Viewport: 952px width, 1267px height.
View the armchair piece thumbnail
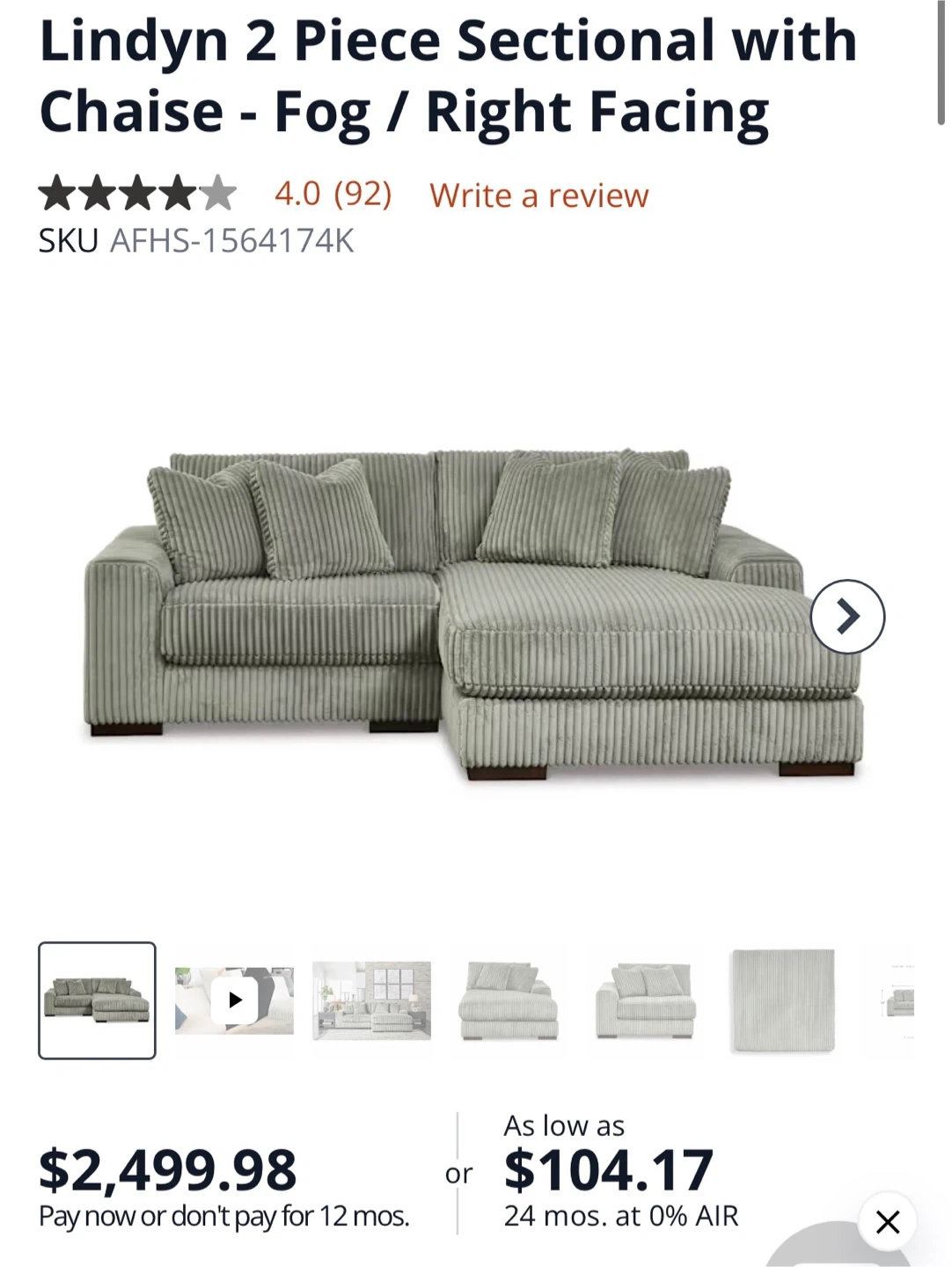pyautogui.click(x=646, y=1000)
